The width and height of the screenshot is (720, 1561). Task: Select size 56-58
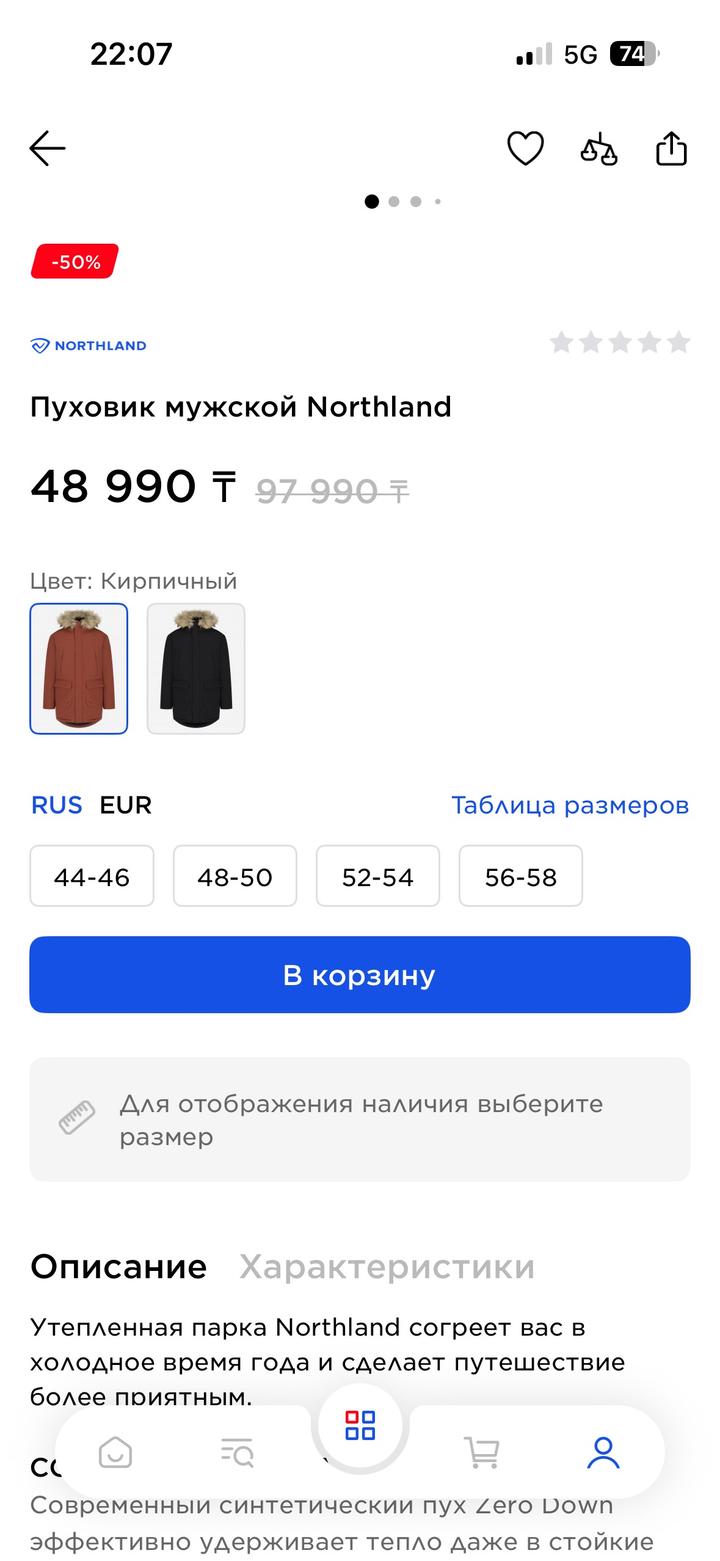click(x=521, y=876)
